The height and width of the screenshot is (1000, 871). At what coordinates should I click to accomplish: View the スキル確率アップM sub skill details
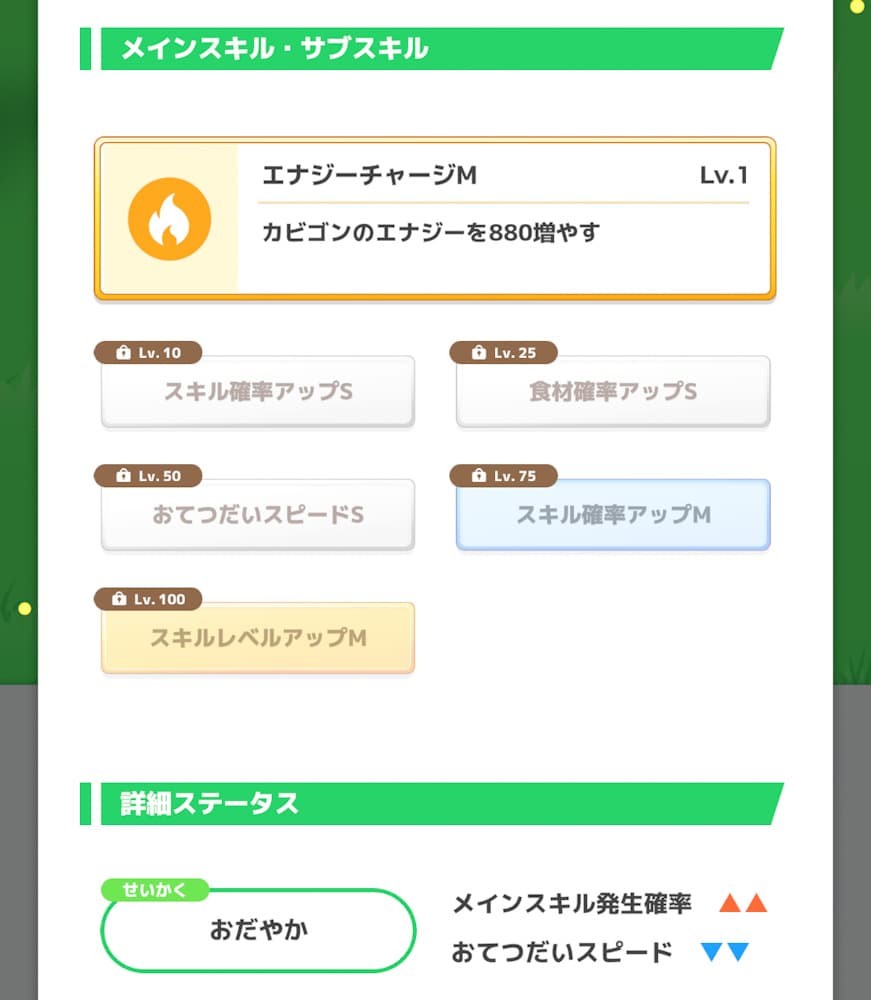click(x=613, y=515)
